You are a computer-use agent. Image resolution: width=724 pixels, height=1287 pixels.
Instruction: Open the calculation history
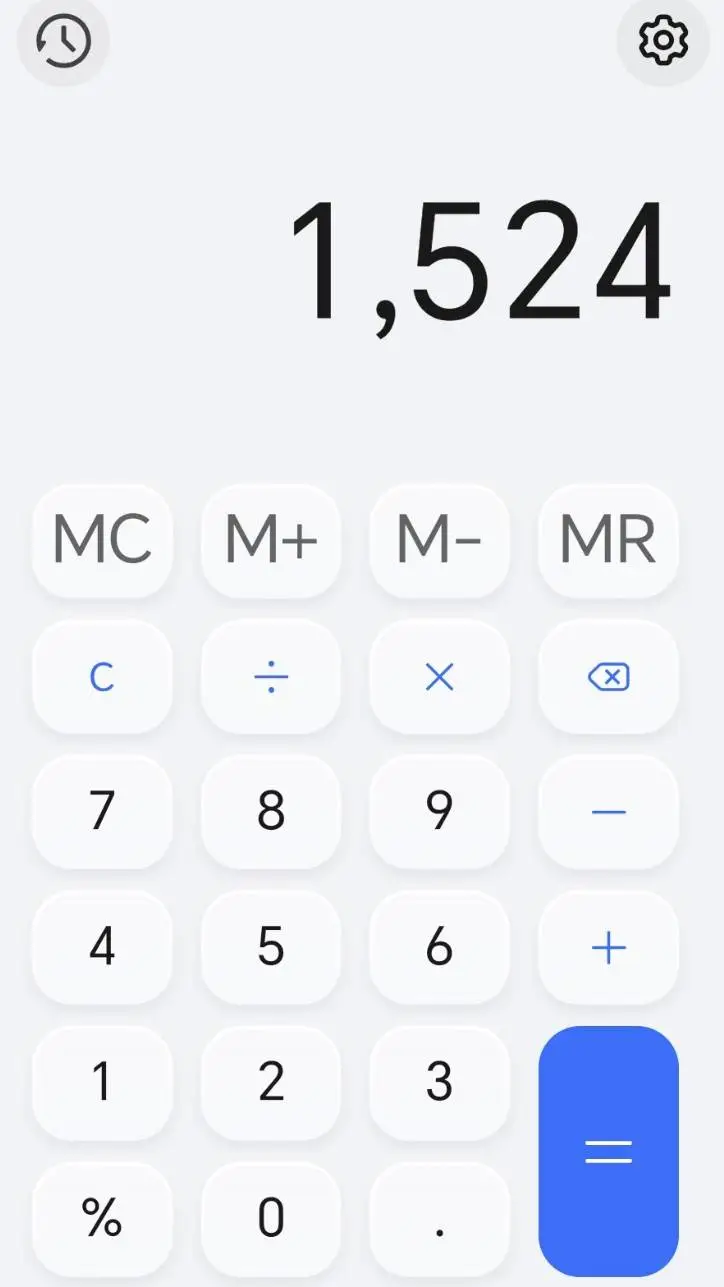tap(64, 42)
